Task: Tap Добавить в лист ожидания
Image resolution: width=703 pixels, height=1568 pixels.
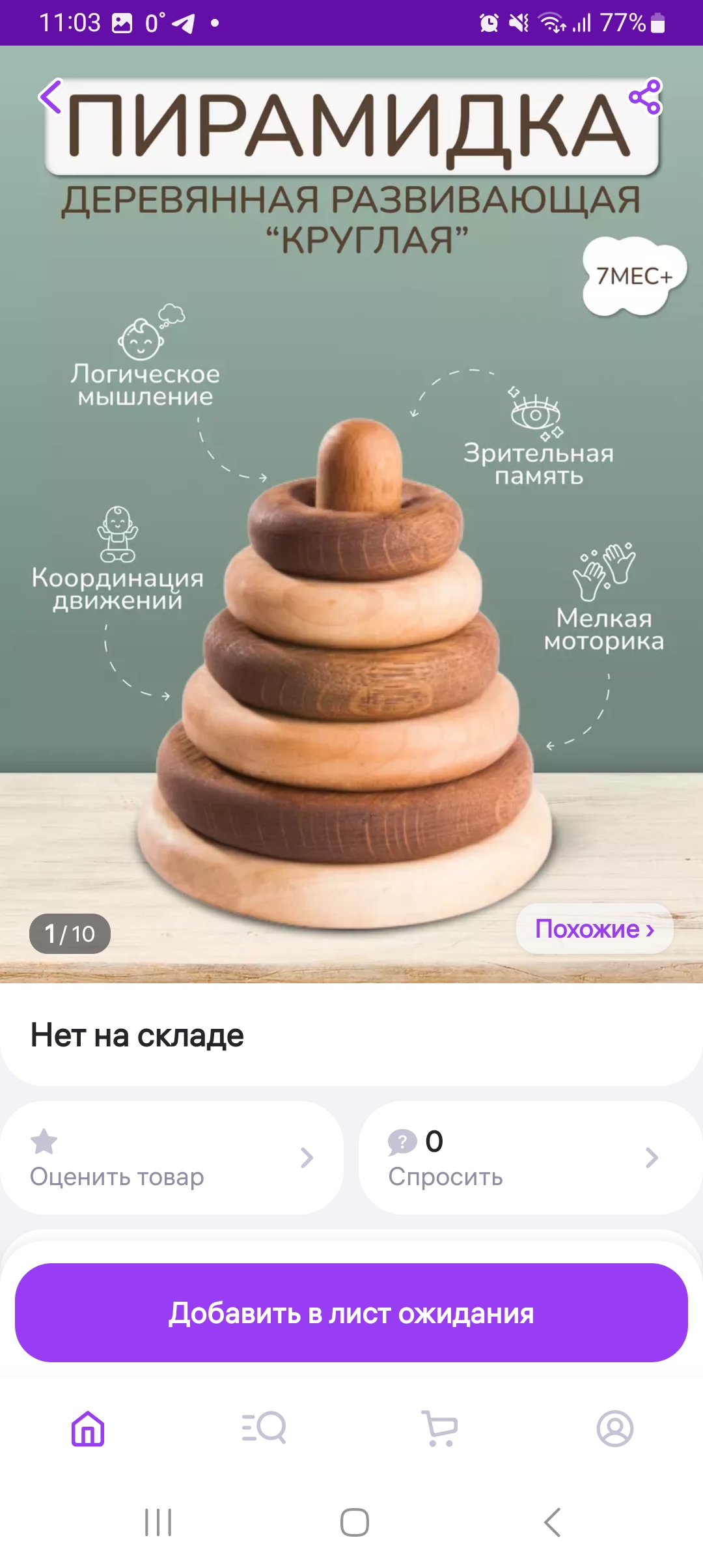Action: point(351,1313)
